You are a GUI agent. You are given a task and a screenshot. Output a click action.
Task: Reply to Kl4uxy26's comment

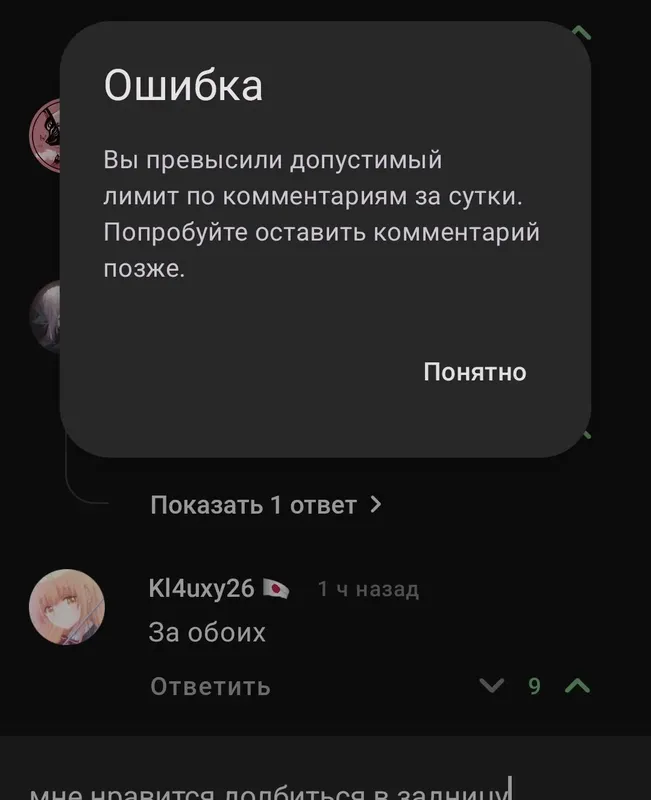[210, 686]
